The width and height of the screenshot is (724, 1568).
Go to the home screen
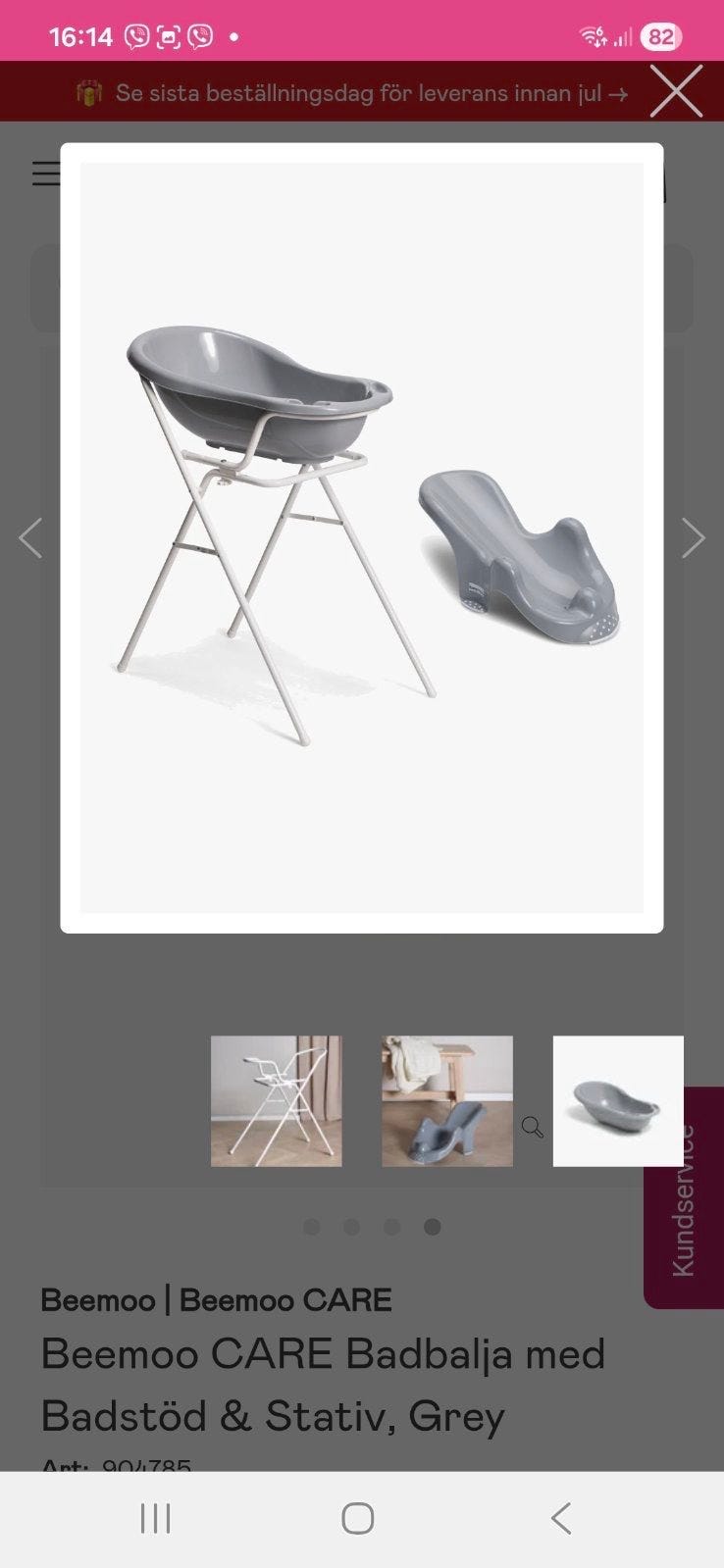[x=358, y=1518]
